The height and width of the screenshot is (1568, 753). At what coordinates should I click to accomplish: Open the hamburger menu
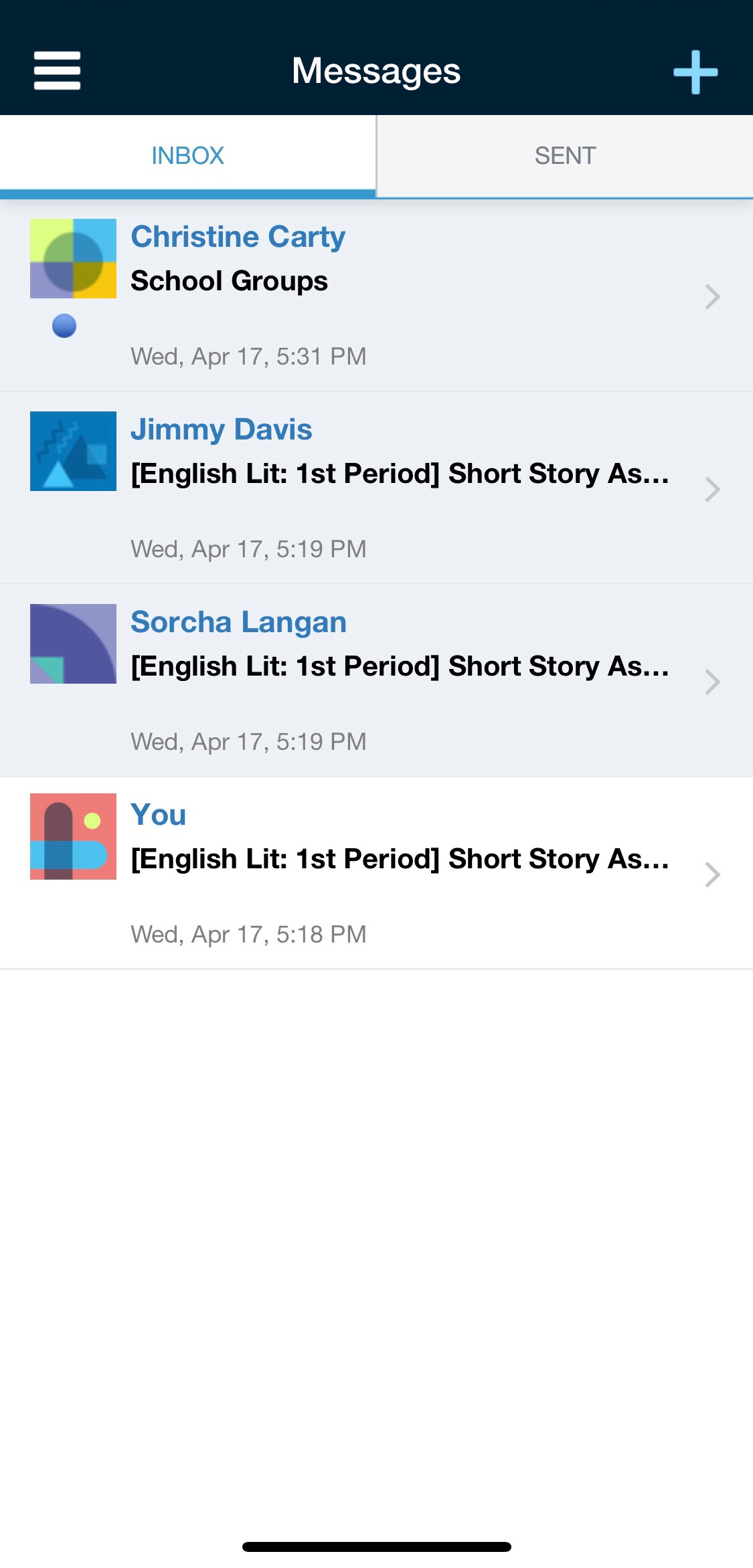click(x=58, y=71)
